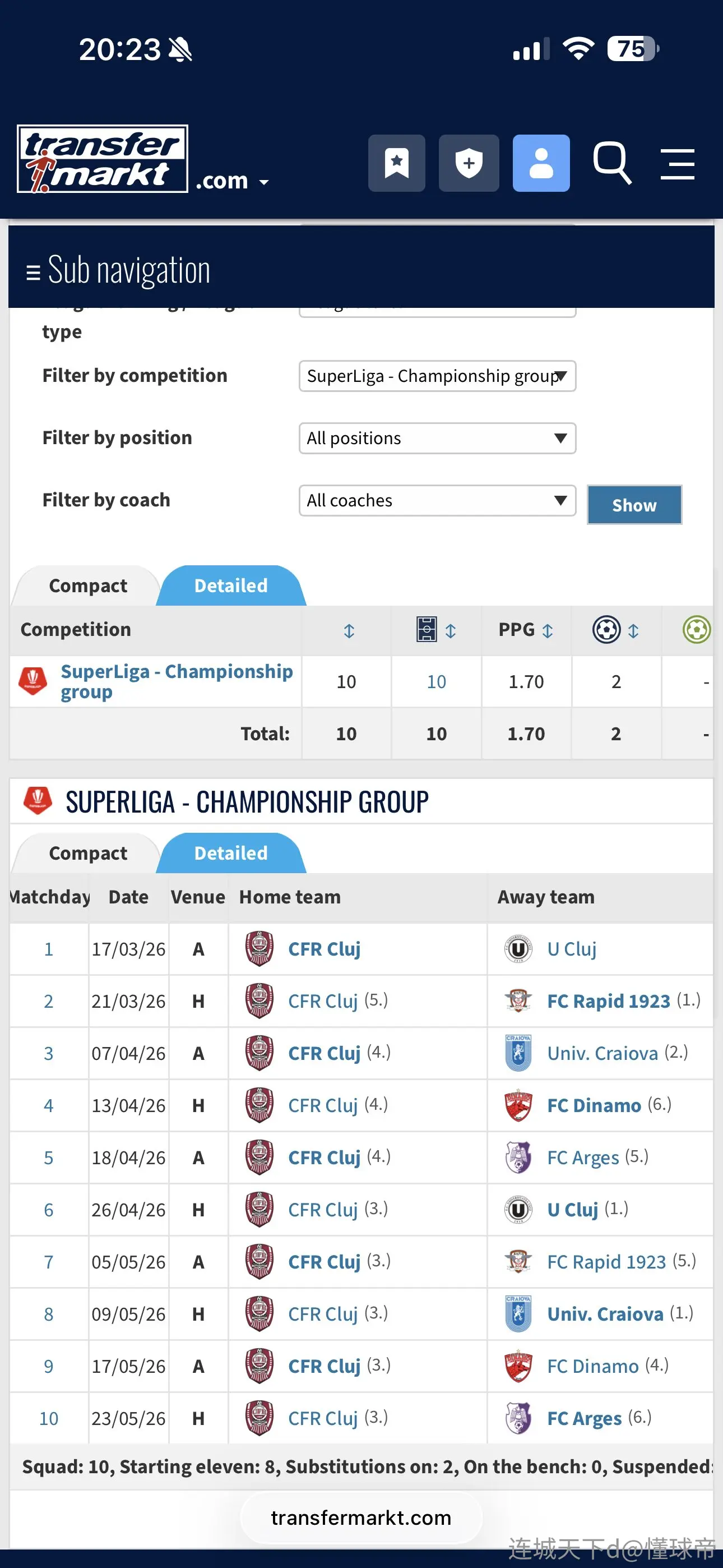Viewport: 723px width, 1568px height.
Task: Switch to Compact tab above matchday table
Action: [87, 854]
